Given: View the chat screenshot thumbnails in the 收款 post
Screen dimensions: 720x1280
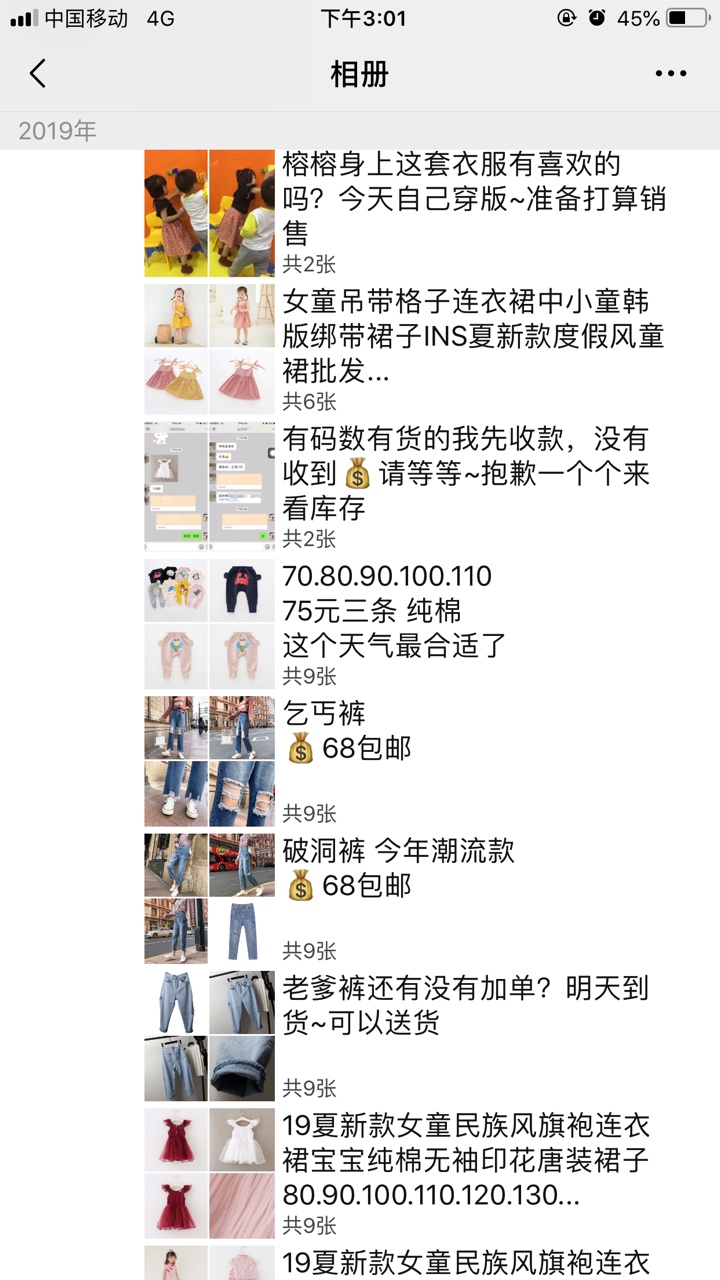Looking at the screenshot, I should (209, 487).
